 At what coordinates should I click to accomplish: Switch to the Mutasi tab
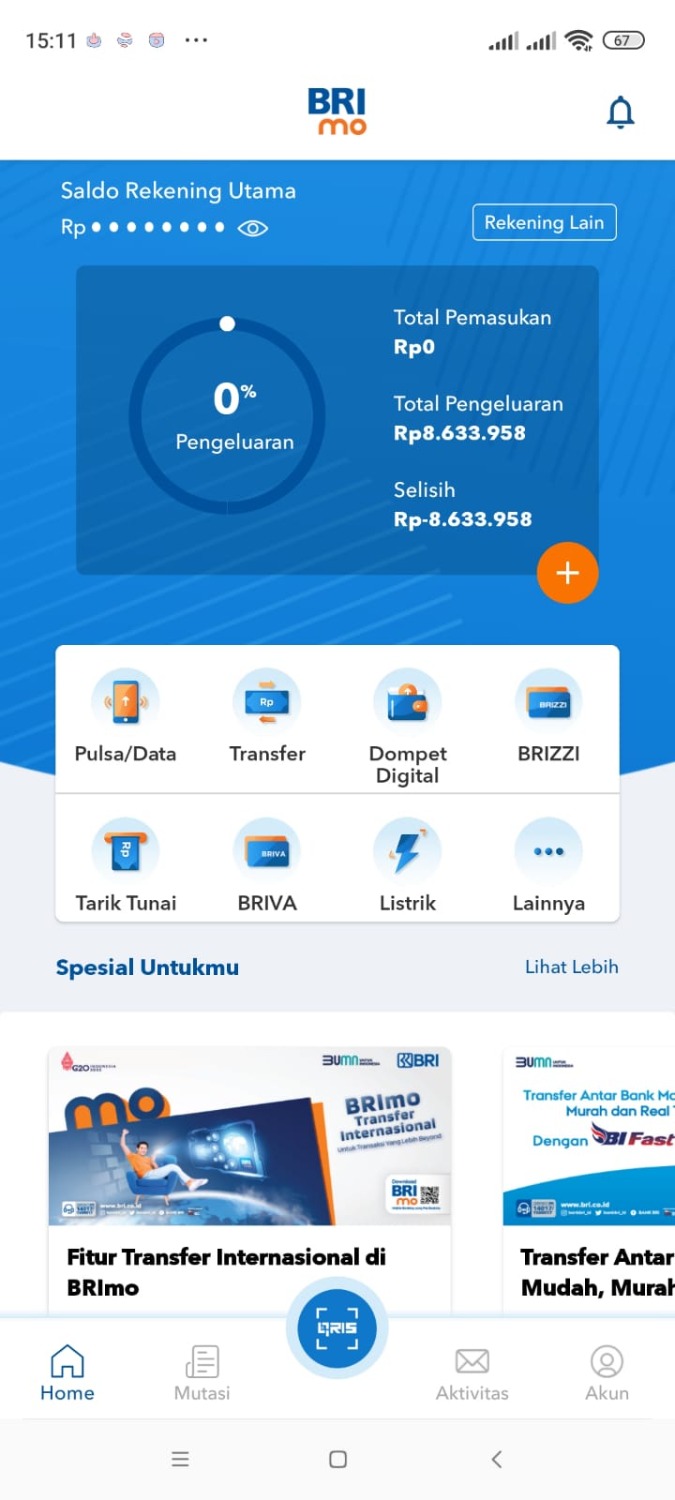(202, 1373)
